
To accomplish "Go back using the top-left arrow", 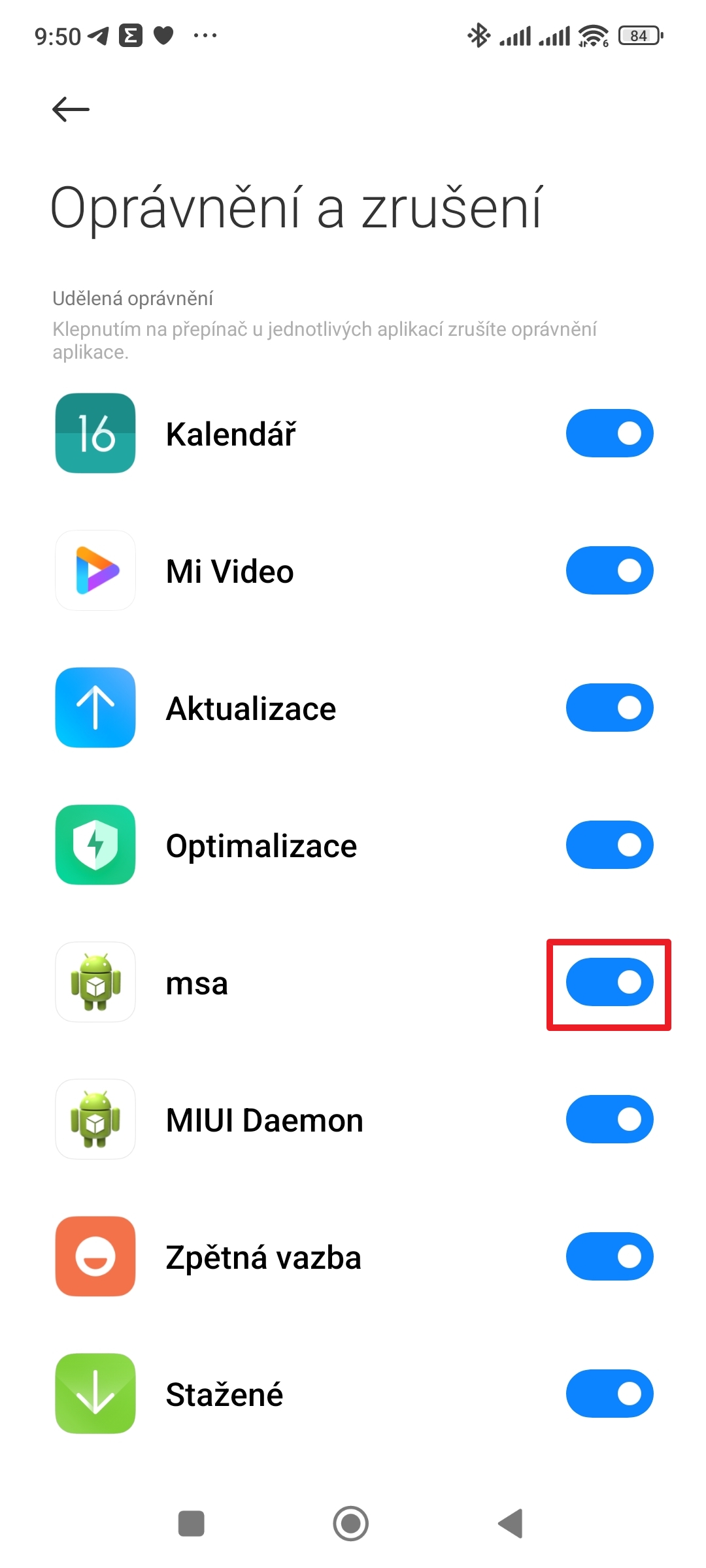I will pos(71,109).
